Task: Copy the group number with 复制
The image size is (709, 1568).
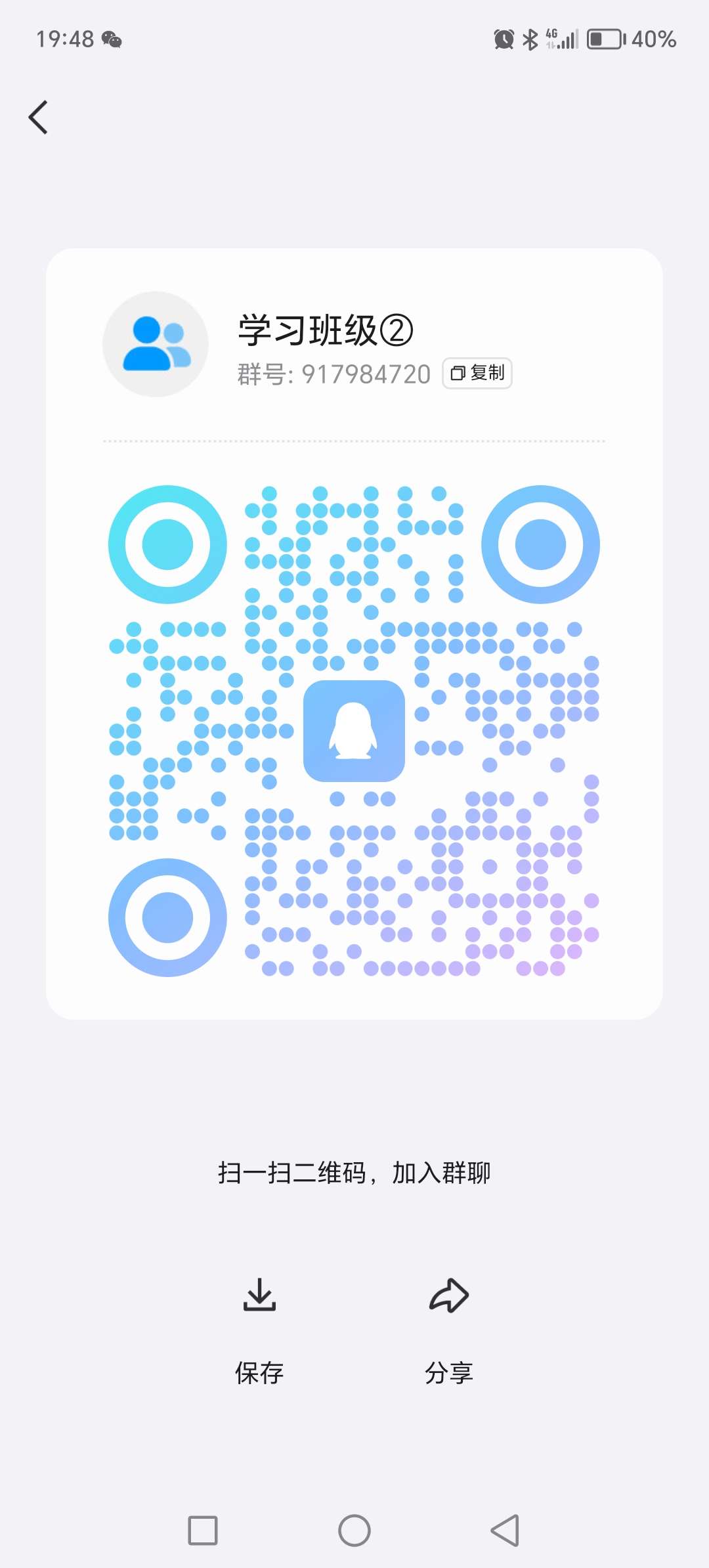Action: pyautogui.click(x=477, y=373)
